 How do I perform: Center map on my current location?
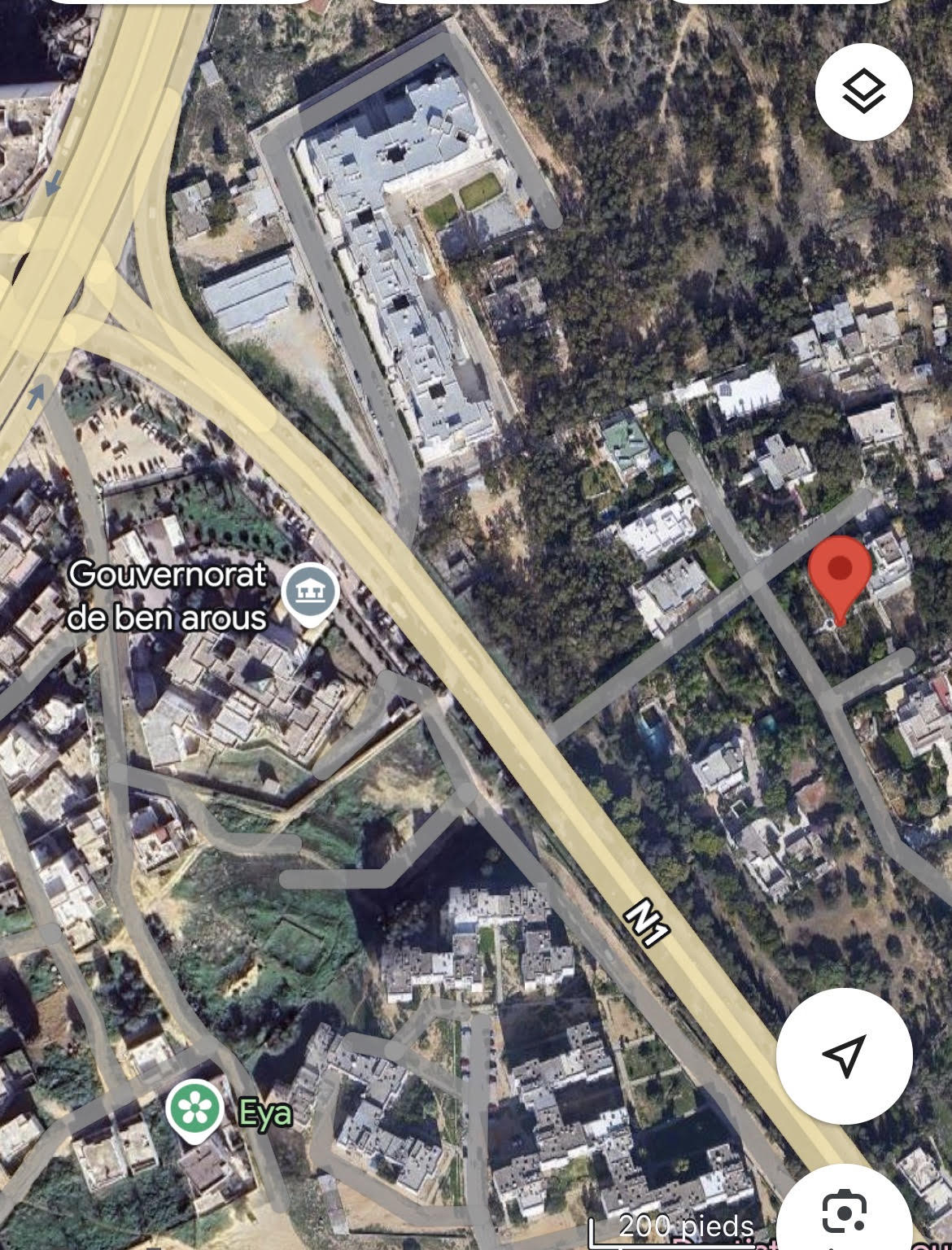coord(843,1056)
